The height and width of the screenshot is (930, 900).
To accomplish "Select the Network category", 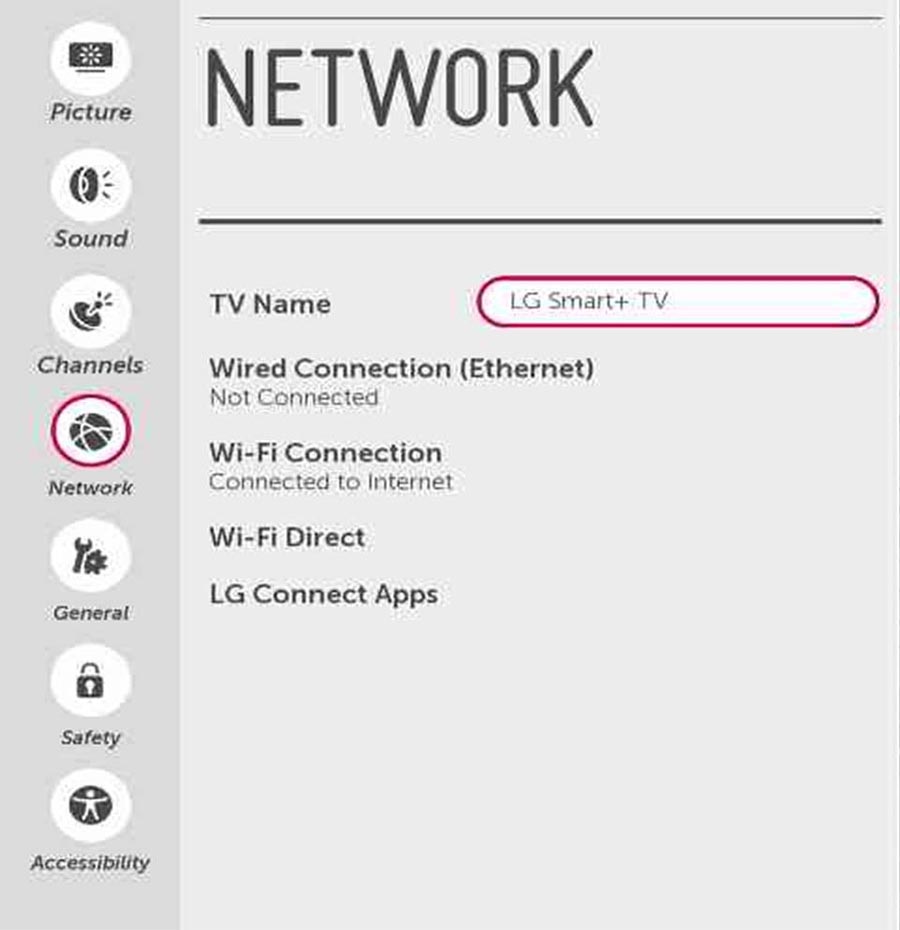I will 91,433.
